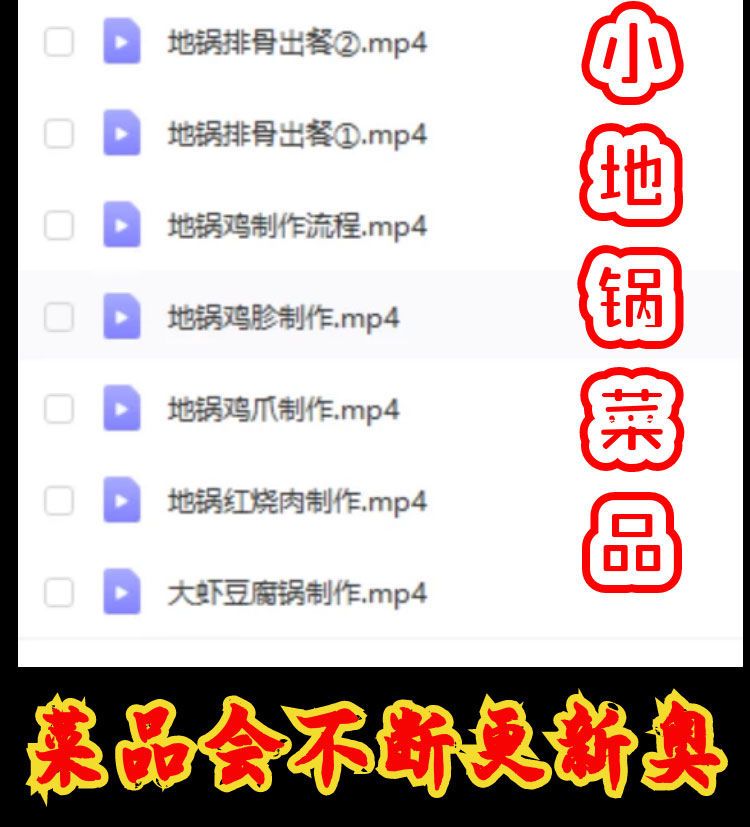
Task: Click the video icon for 地锅排骨出餐②.mp4
Action: click(x=121, y=43)
